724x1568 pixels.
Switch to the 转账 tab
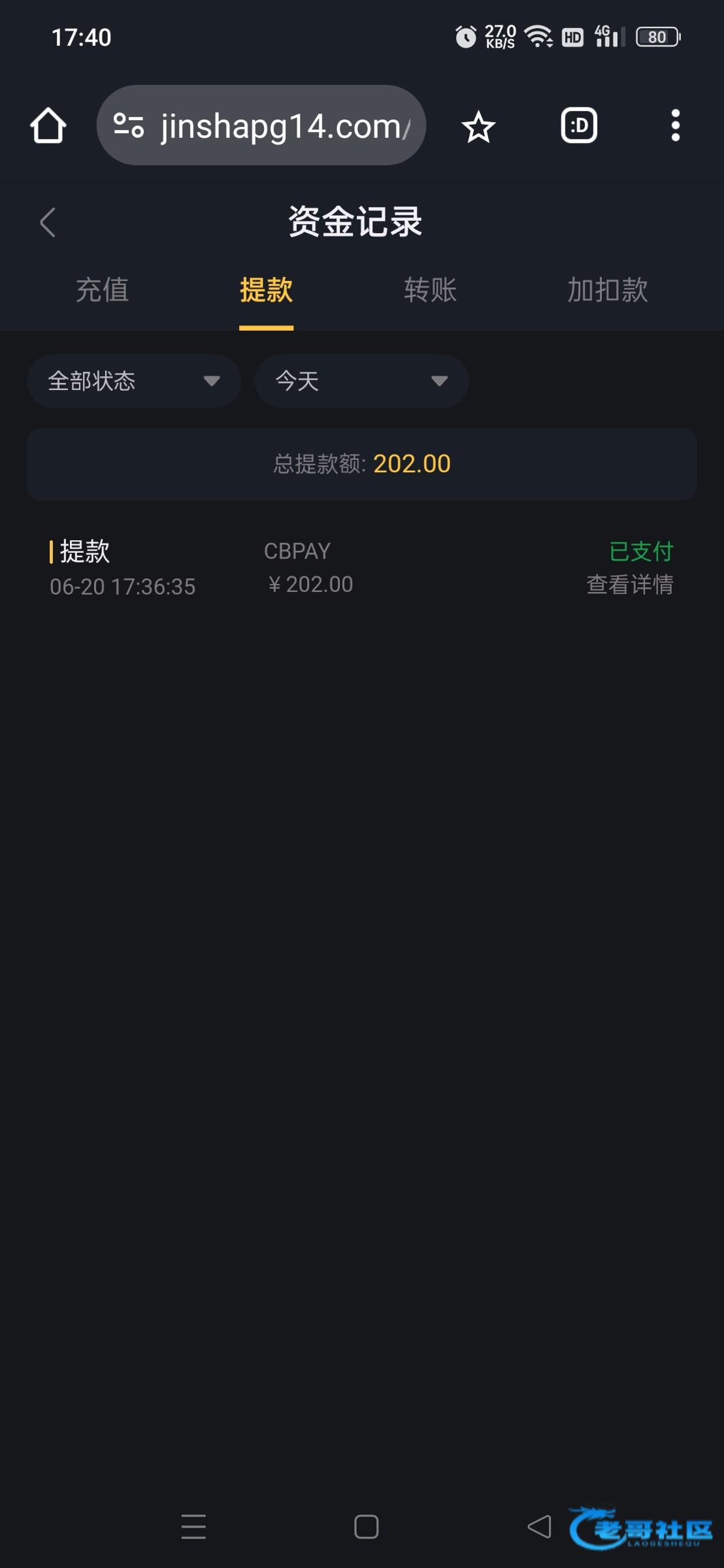tap(430, 290)
